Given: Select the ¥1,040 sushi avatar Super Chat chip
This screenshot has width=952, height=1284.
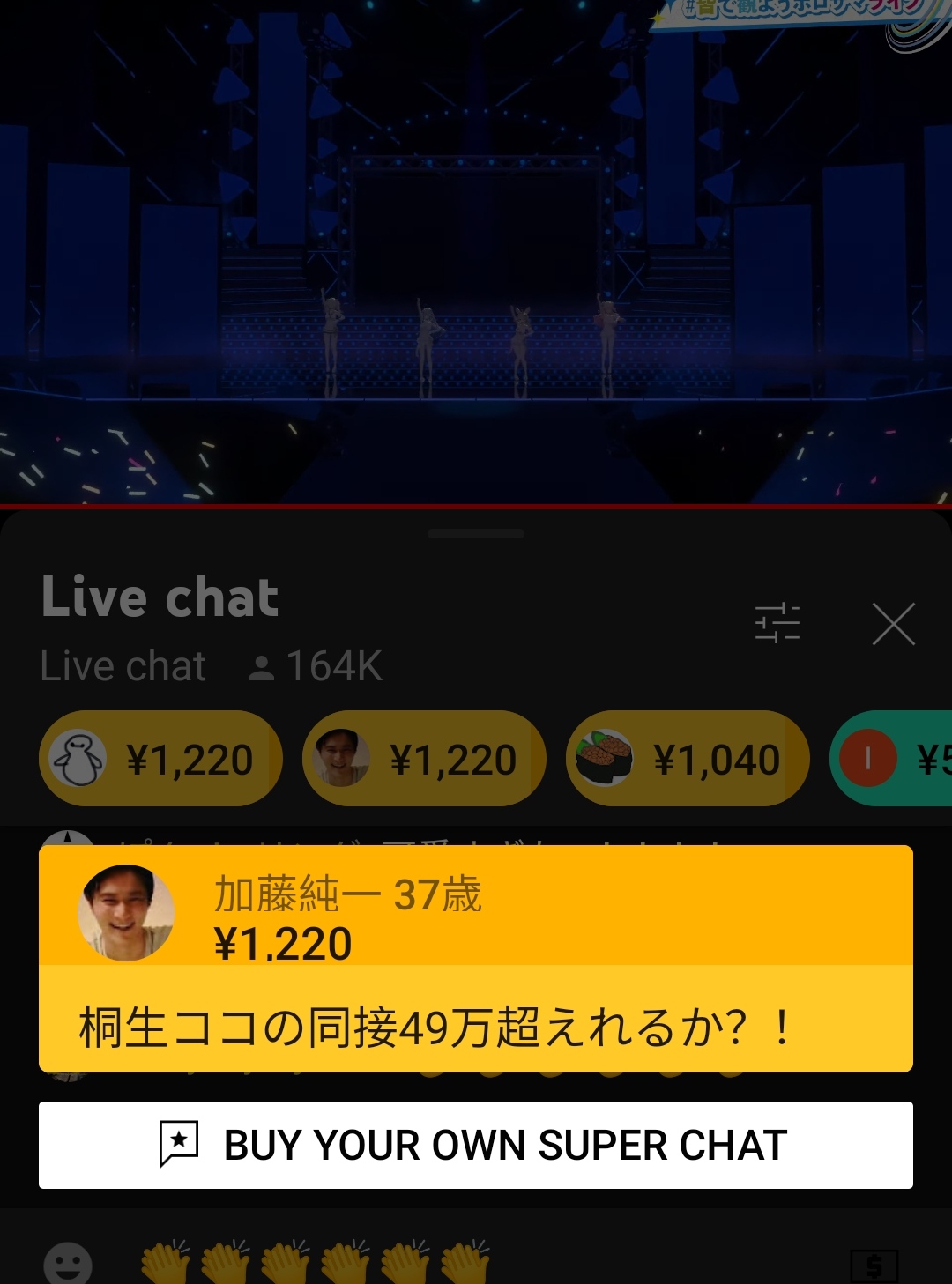Looking at the screenshot, I should click(x=688, y=759).
